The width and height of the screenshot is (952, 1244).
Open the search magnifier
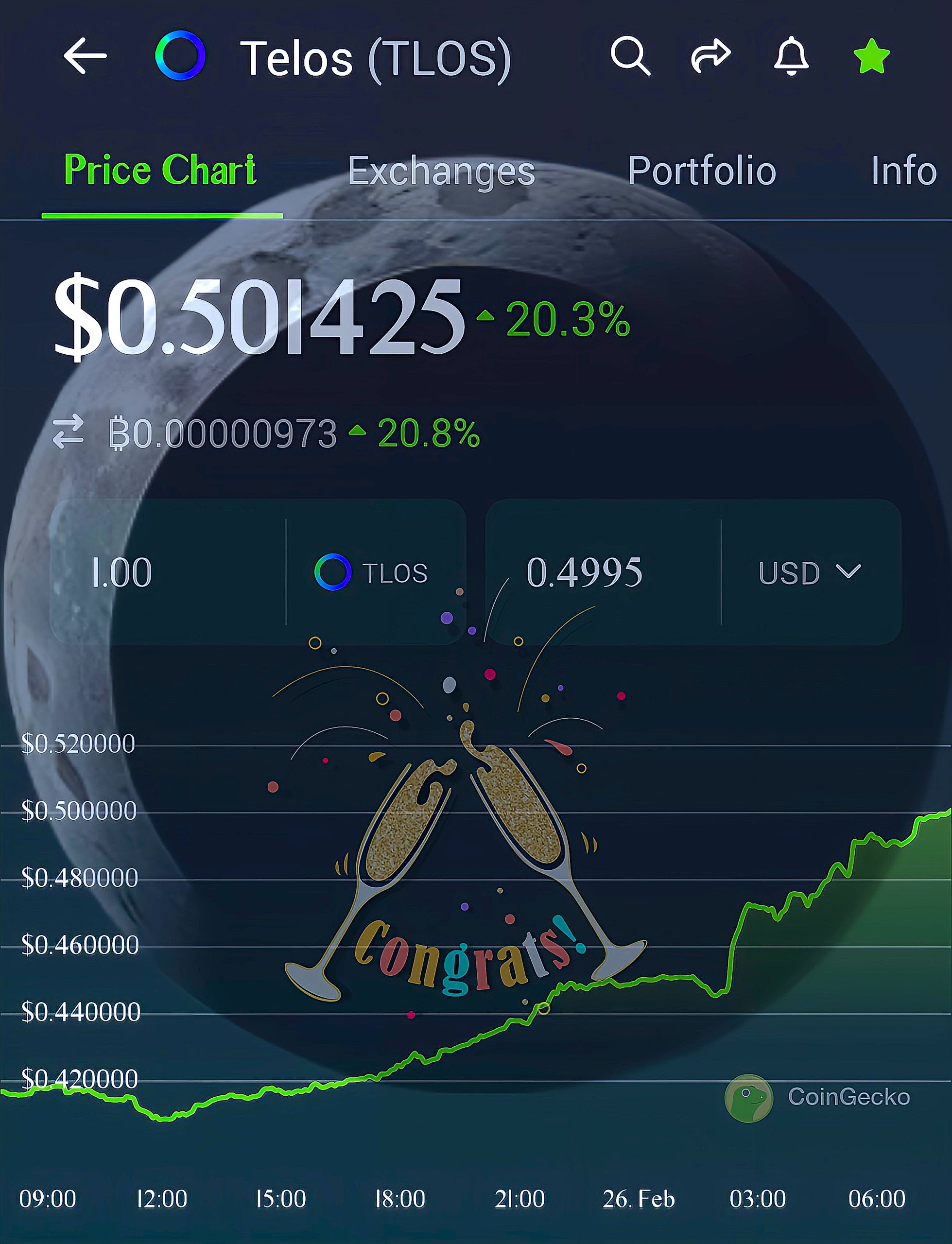point(630,56)
